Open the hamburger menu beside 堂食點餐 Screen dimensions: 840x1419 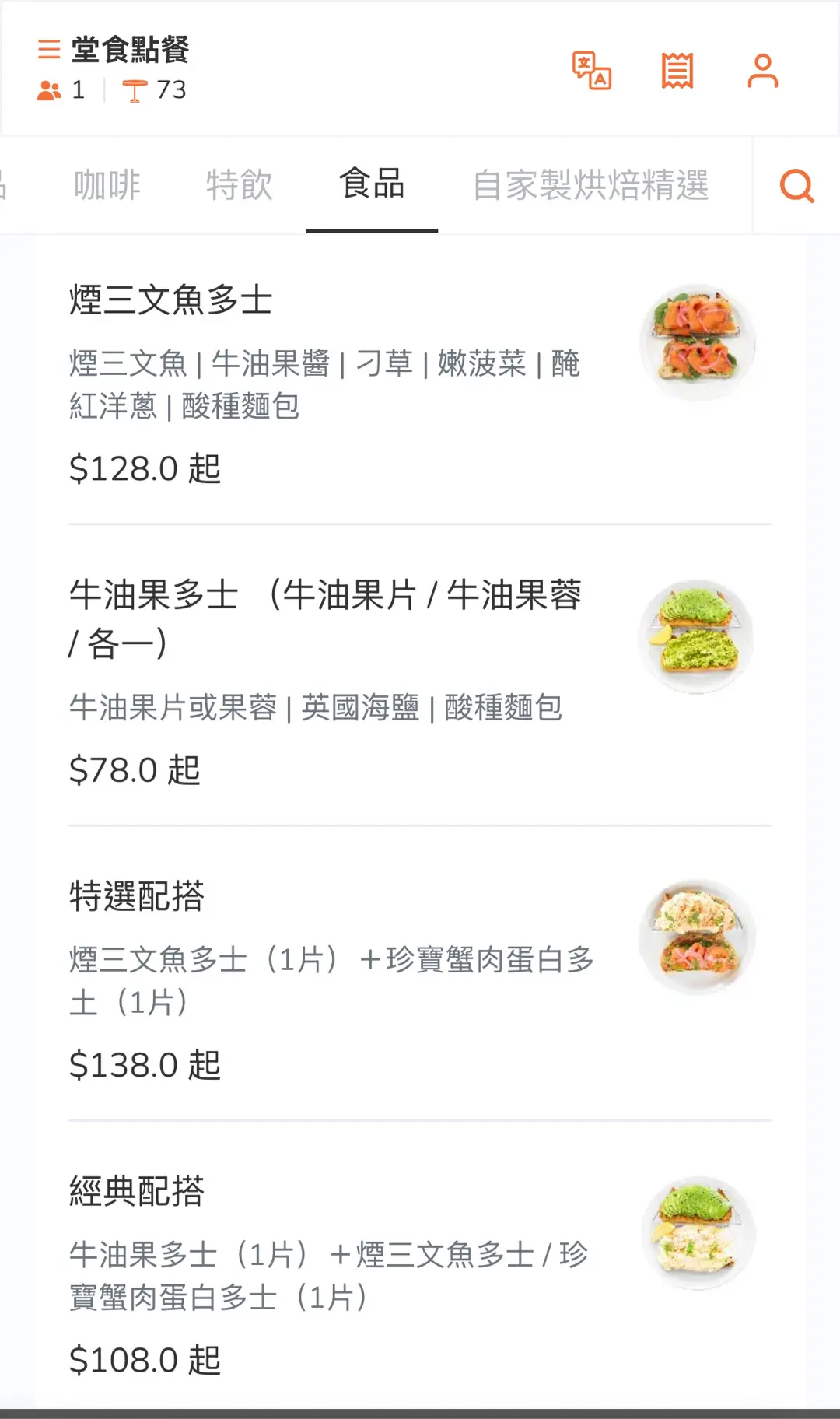pyautogui.click(x=49, y=50)
